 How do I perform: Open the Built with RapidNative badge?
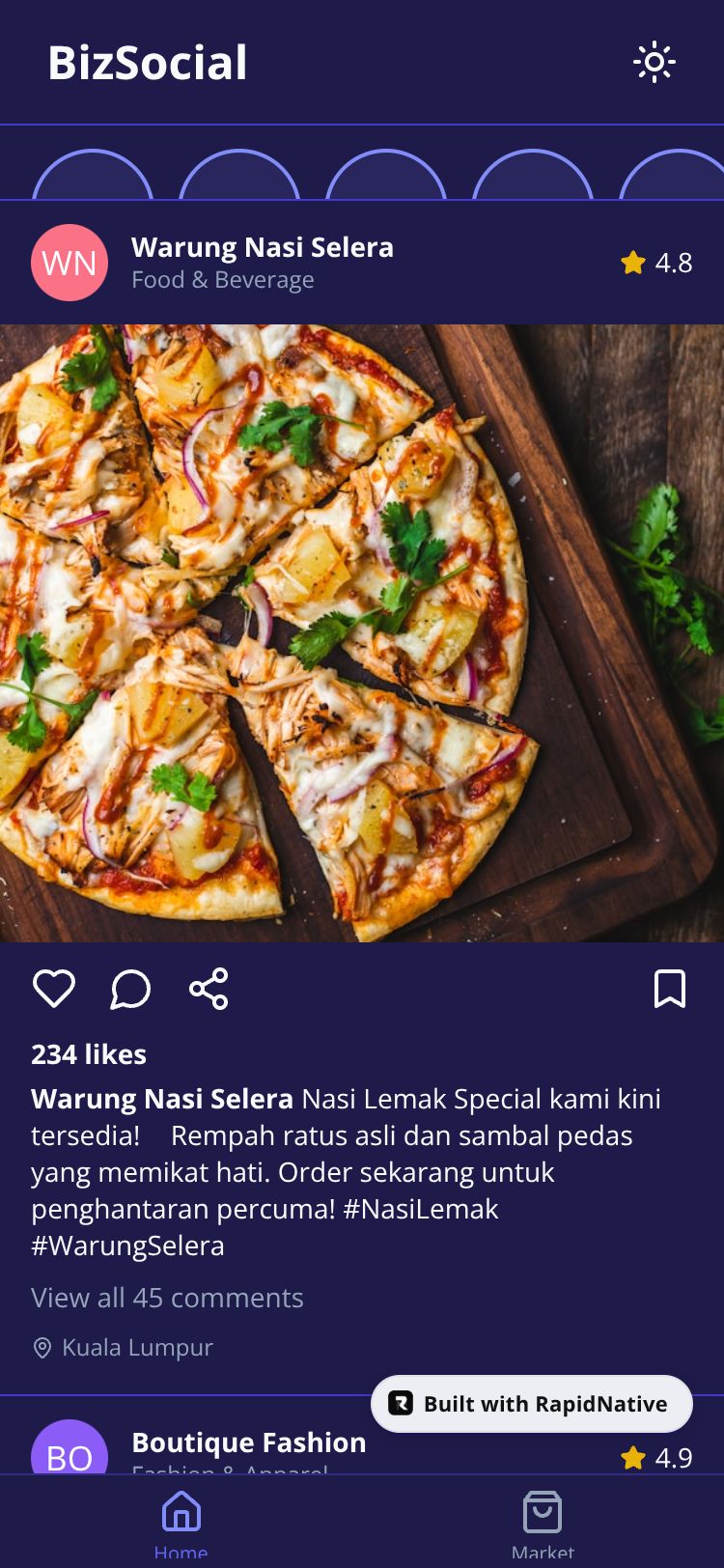(x=532, y=1404)
